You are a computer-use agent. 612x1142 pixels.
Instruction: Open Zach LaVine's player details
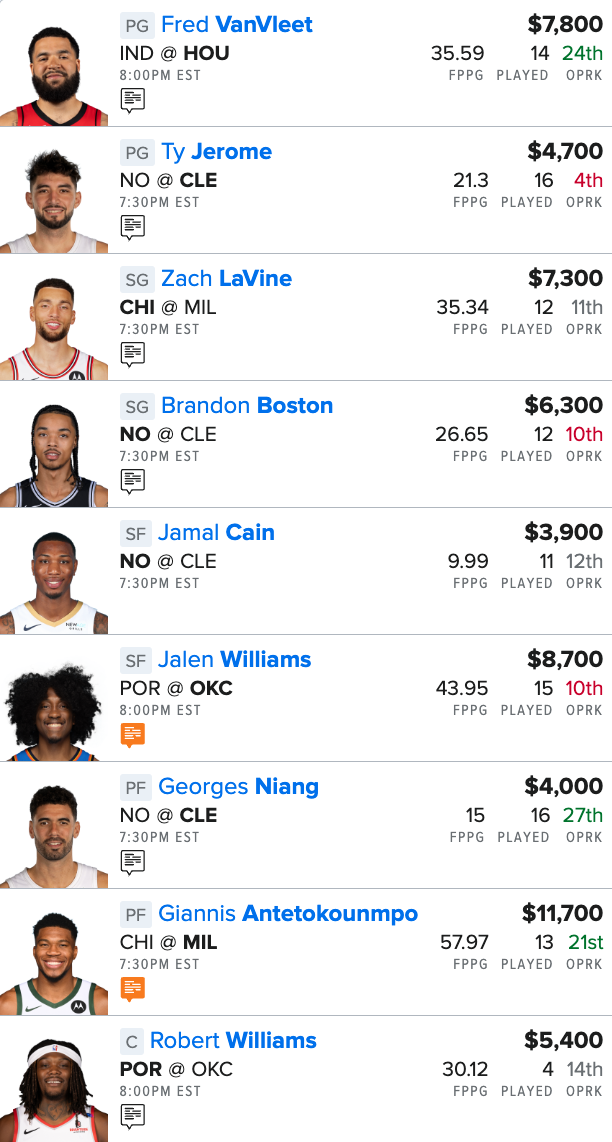click(x=226, y=279)
